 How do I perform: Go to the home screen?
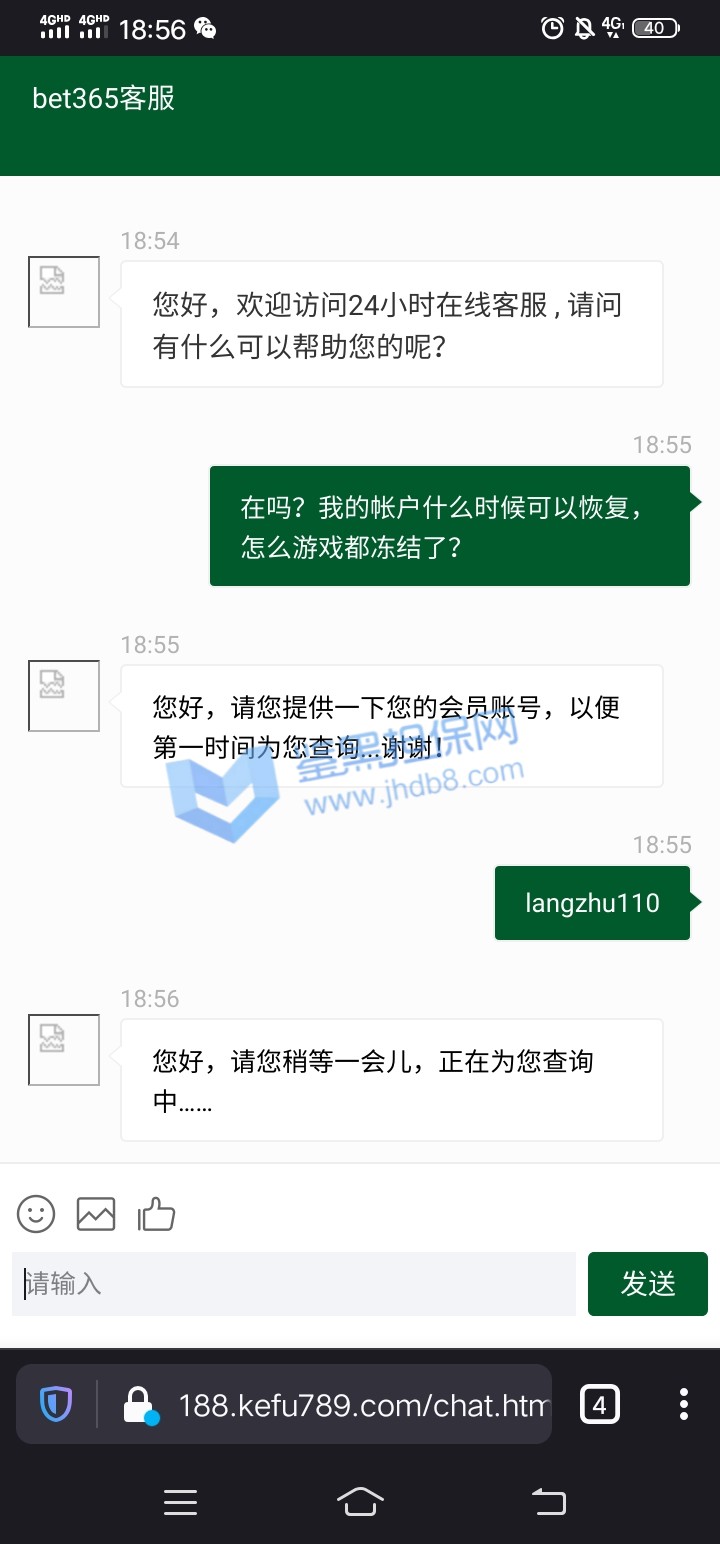pyautogui.click(x=360, y=1501)
